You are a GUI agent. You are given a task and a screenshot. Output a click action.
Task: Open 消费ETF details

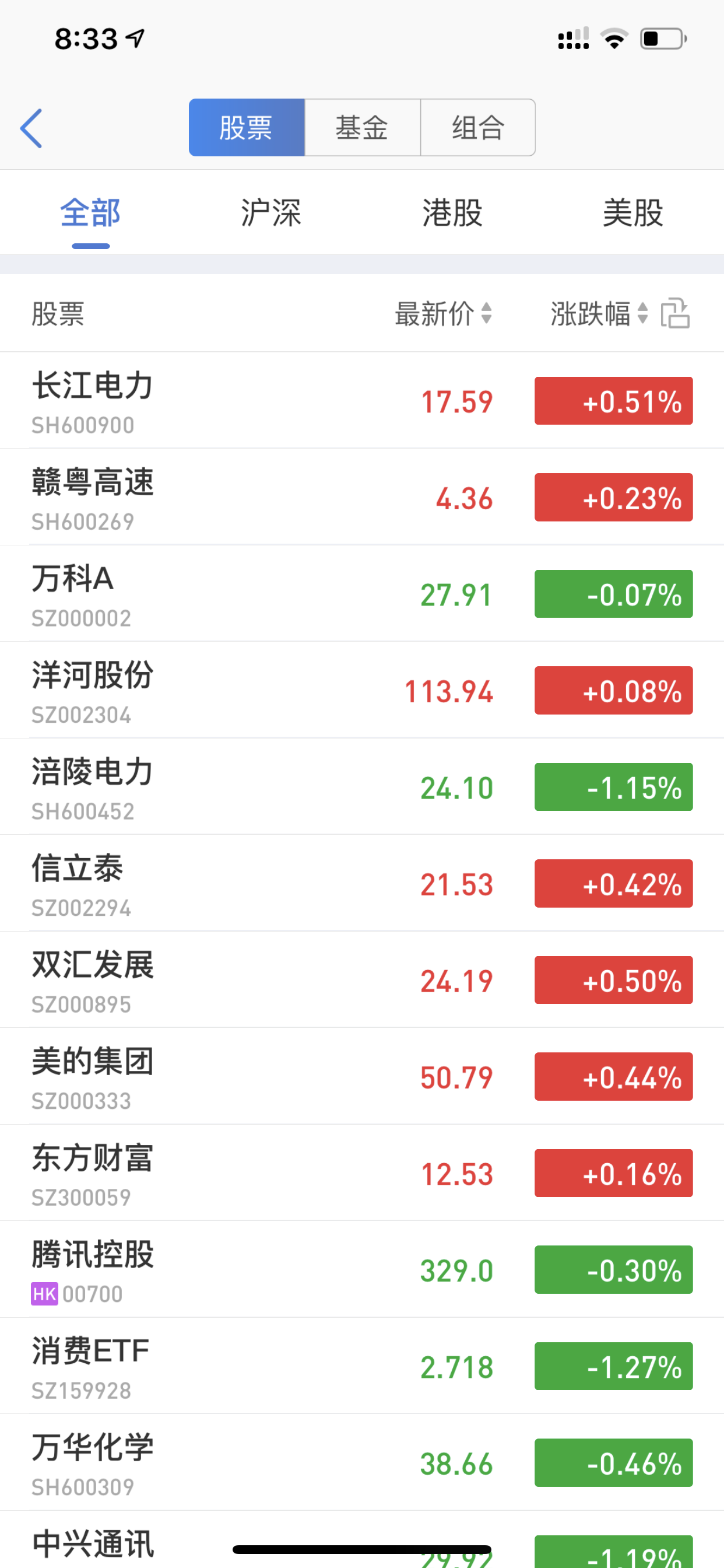(x=362, y=1366)
